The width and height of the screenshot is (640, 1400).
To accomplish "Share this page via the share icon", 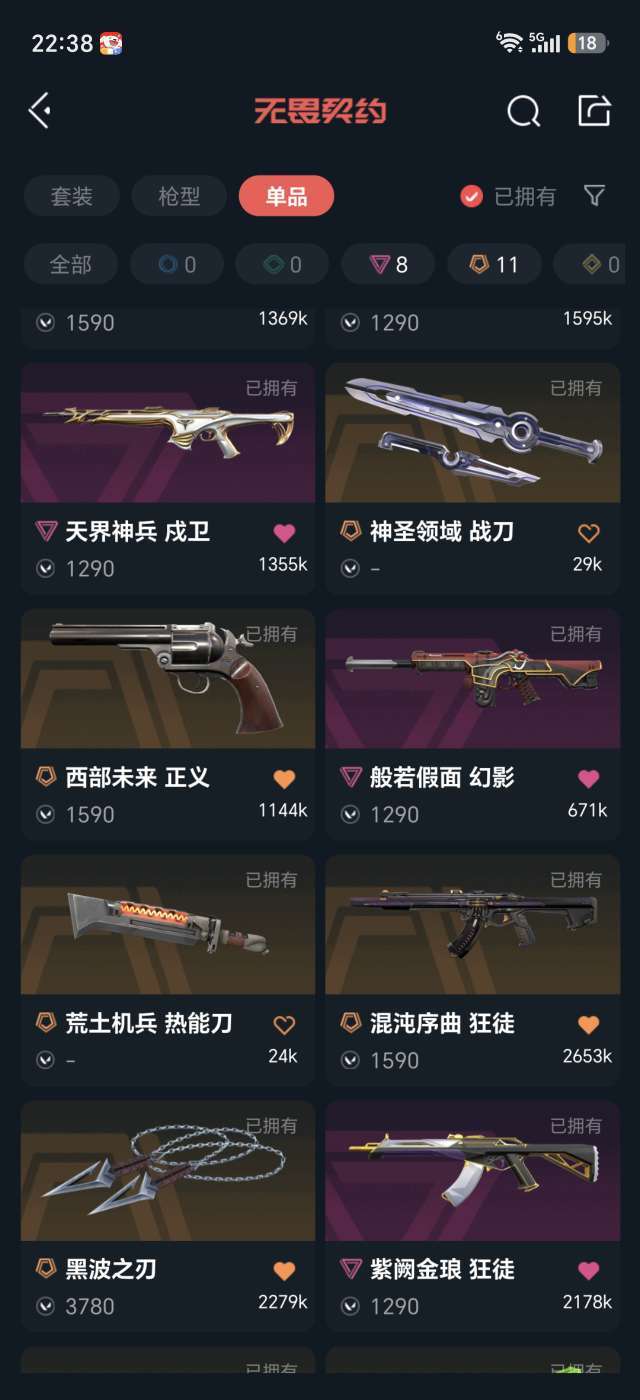I will click(x=594, y=110).
